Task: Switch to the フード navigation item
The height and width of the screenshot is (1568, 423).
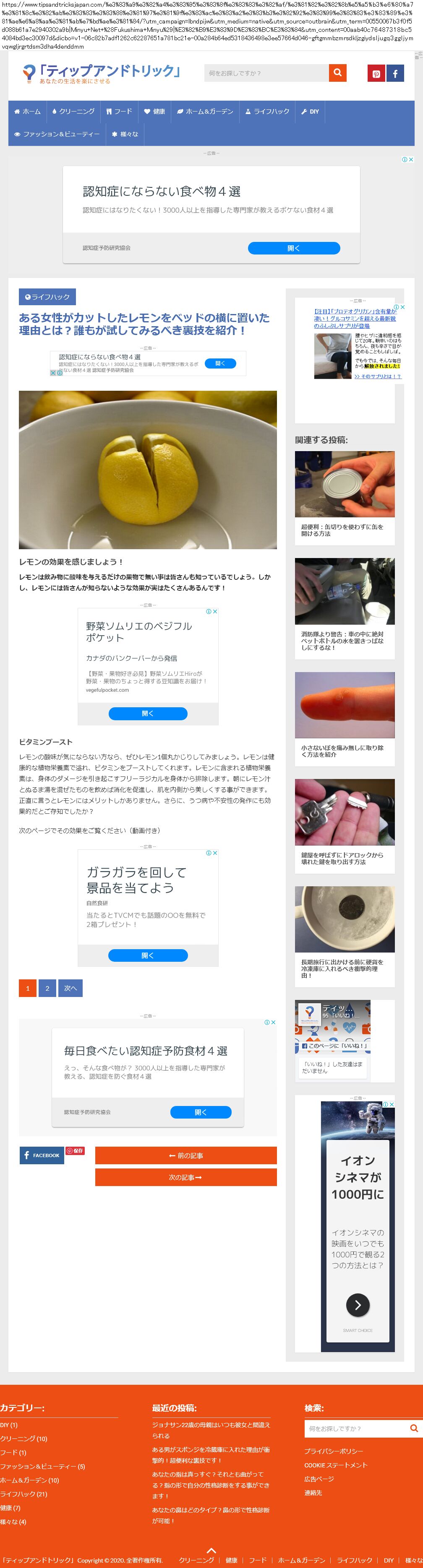Action: 119,112
